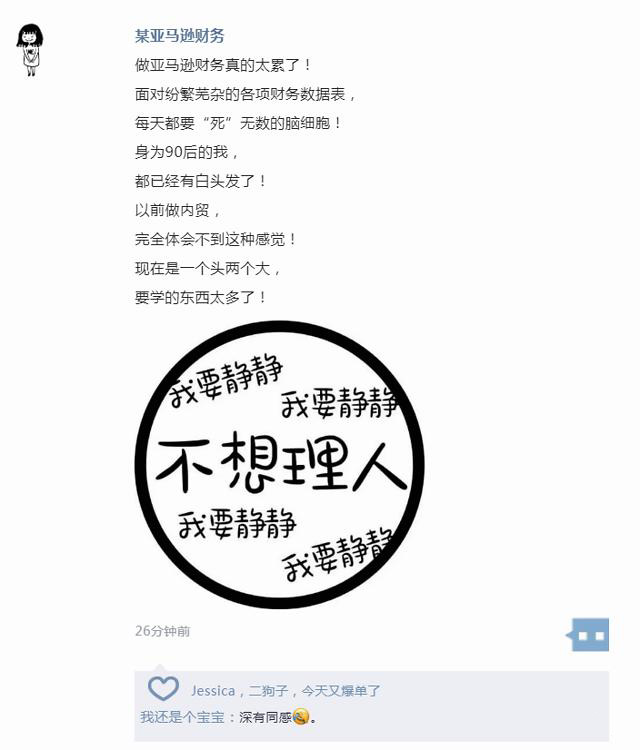Open the poster's avatar profile
This screenshot has width=640, height=750.
[x=31, y=50]
